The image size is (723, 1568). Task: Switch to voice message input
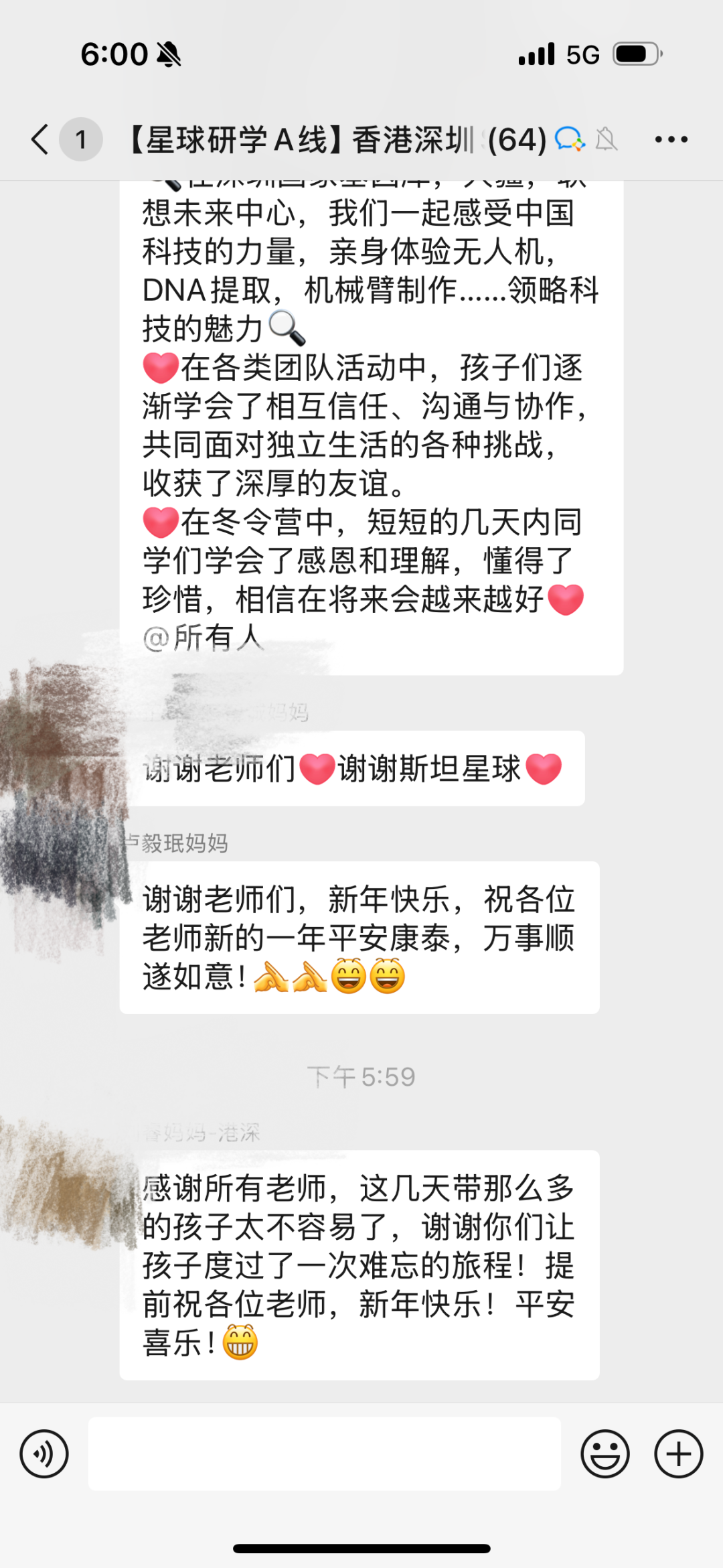coord(44,1453)
